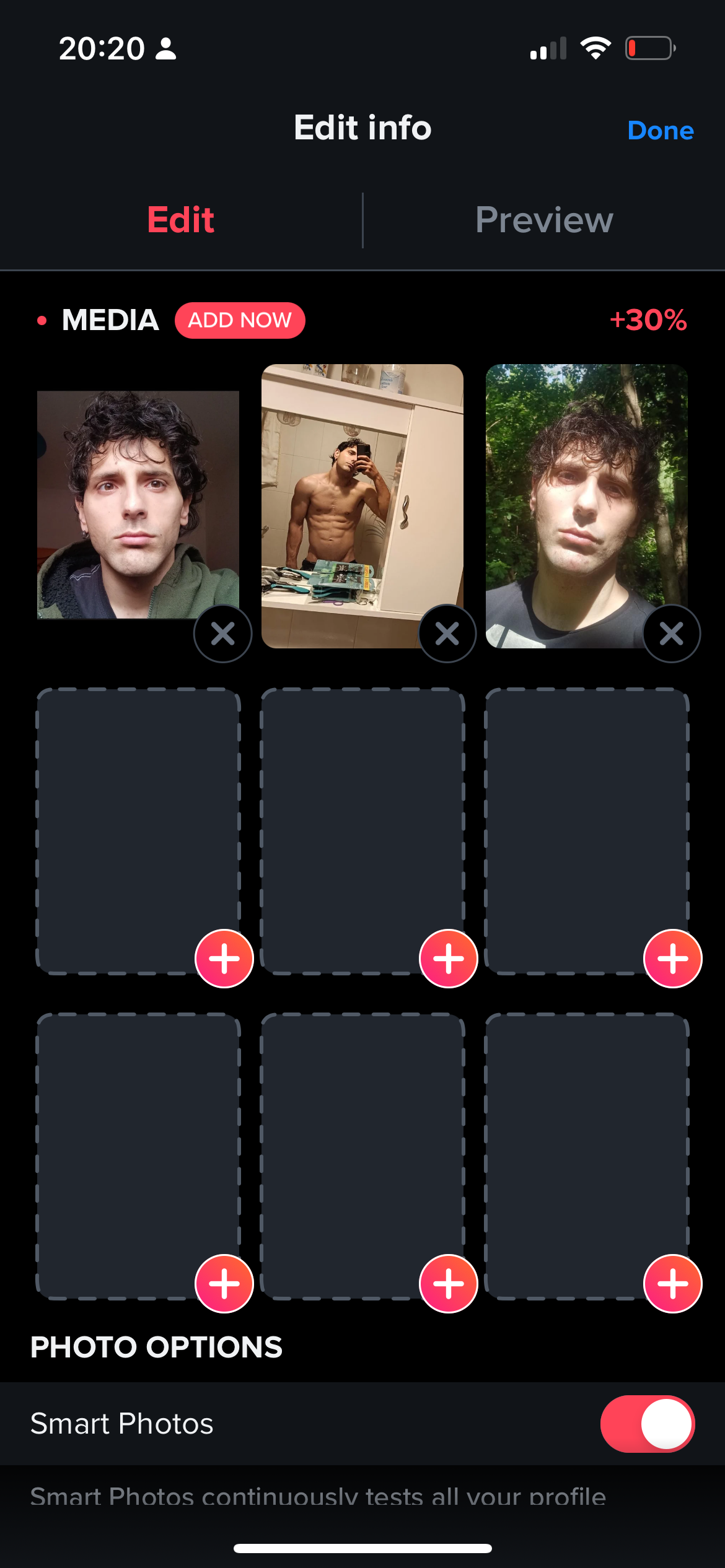Remove the outdoor forest selfie photo

pyautogui.click(x=672, y=634)
